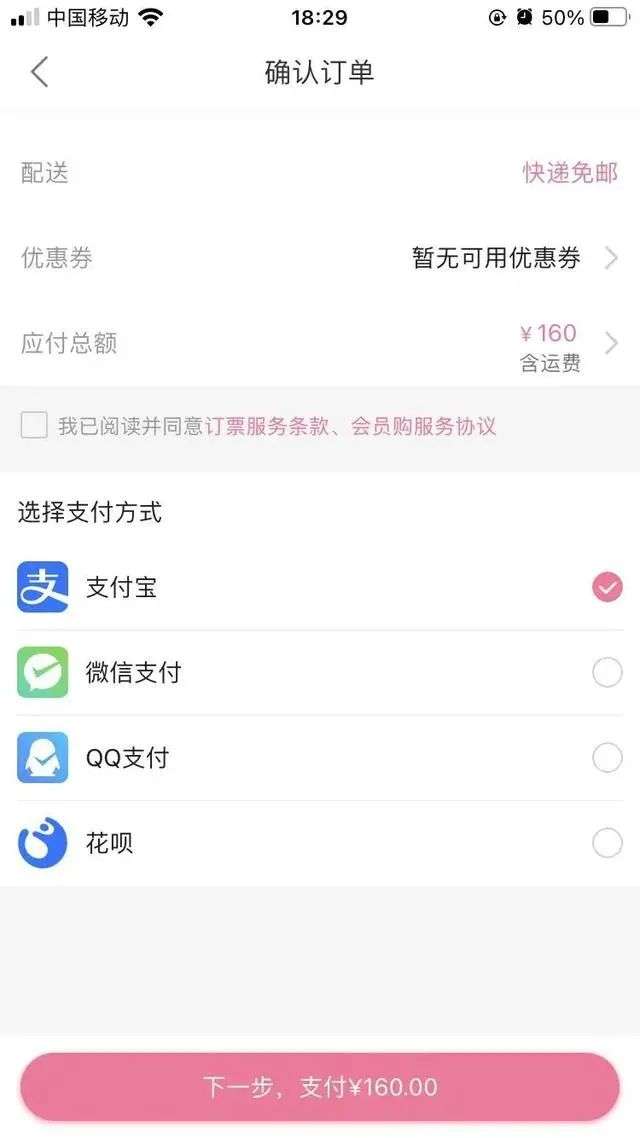The height and width of the screenshot is (1138, 640).
Task: Select 支付宝 as payment method
Action: 607,588
